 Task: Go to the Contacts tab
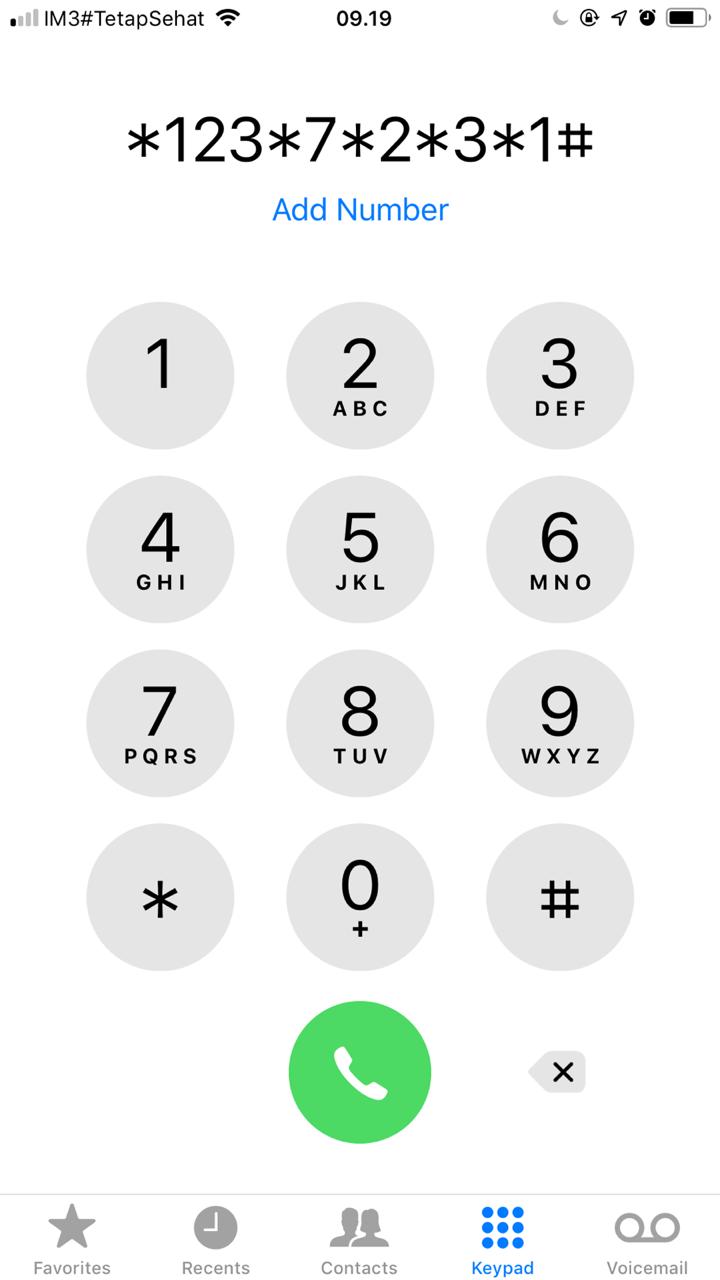[359, 1240]
